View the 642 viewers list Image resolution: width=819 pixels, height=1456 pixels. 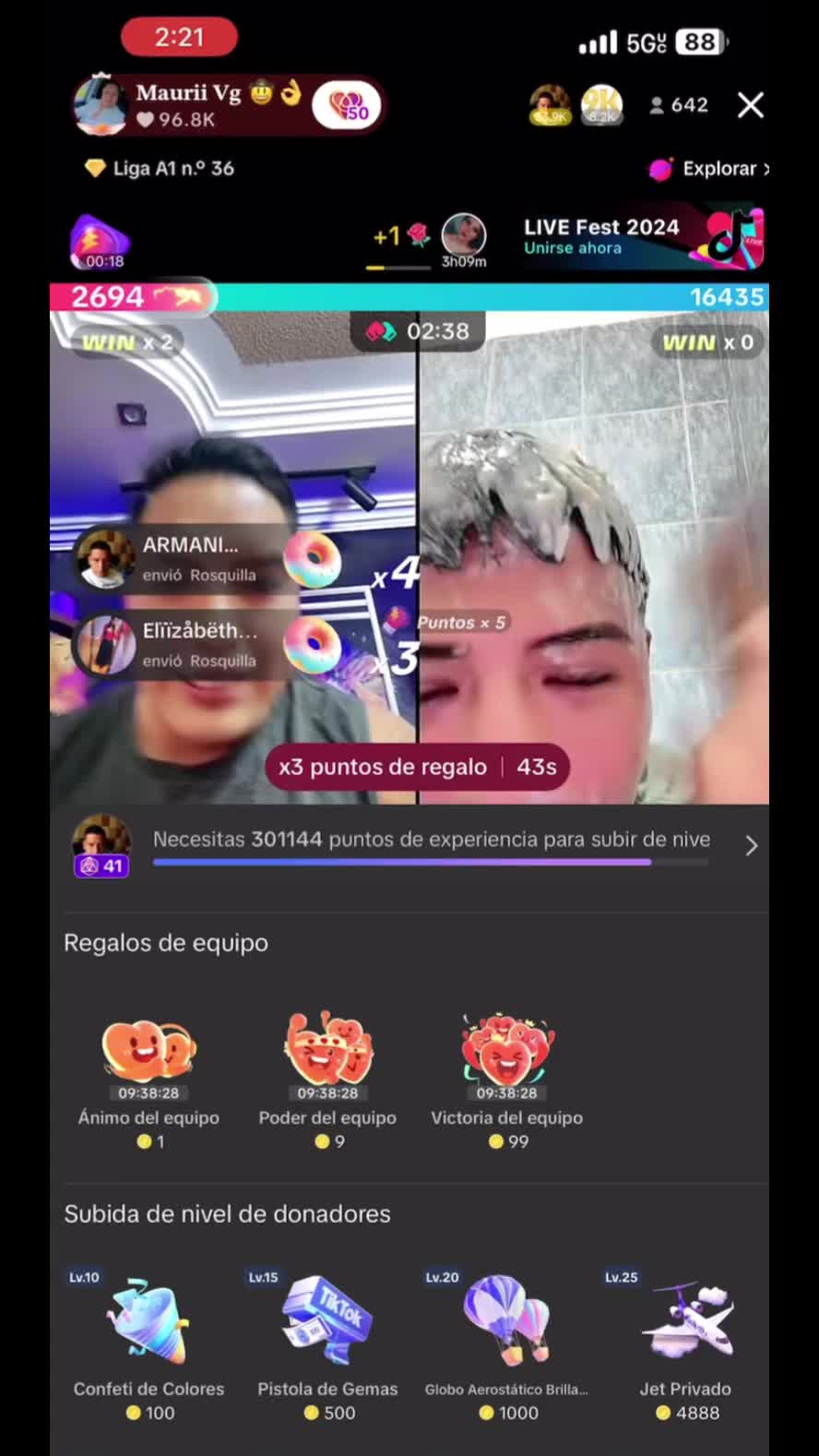(679, 105)
